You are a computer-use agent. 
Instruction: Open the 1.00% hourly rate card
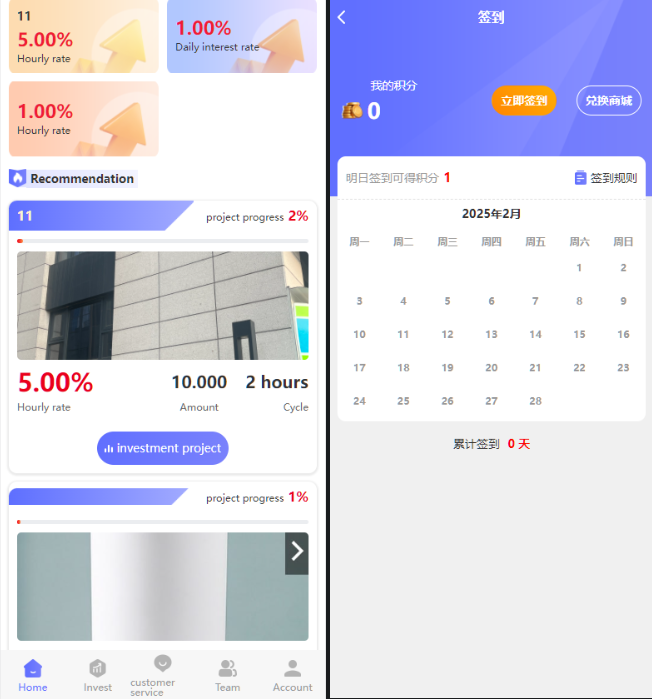pyautogui.click(x=84, y=118)
